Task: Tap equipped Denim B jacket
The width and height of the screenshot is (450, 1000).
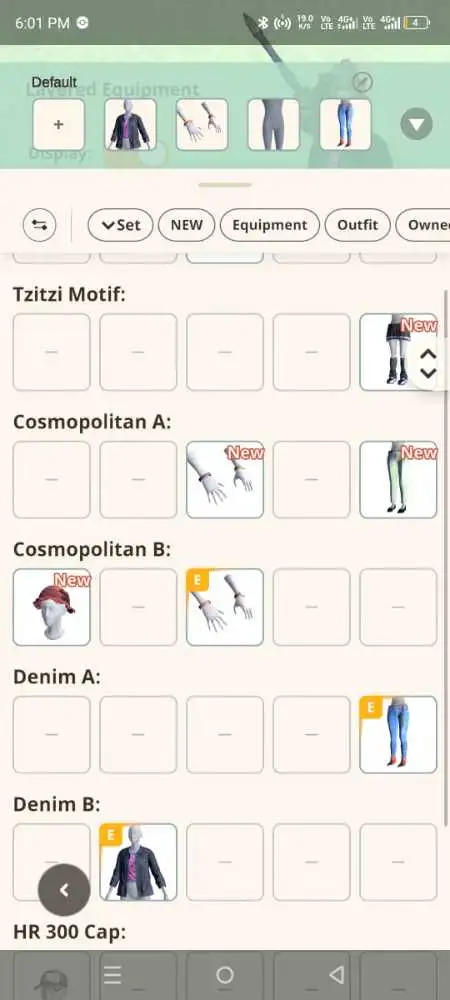Action: [138, 862]
